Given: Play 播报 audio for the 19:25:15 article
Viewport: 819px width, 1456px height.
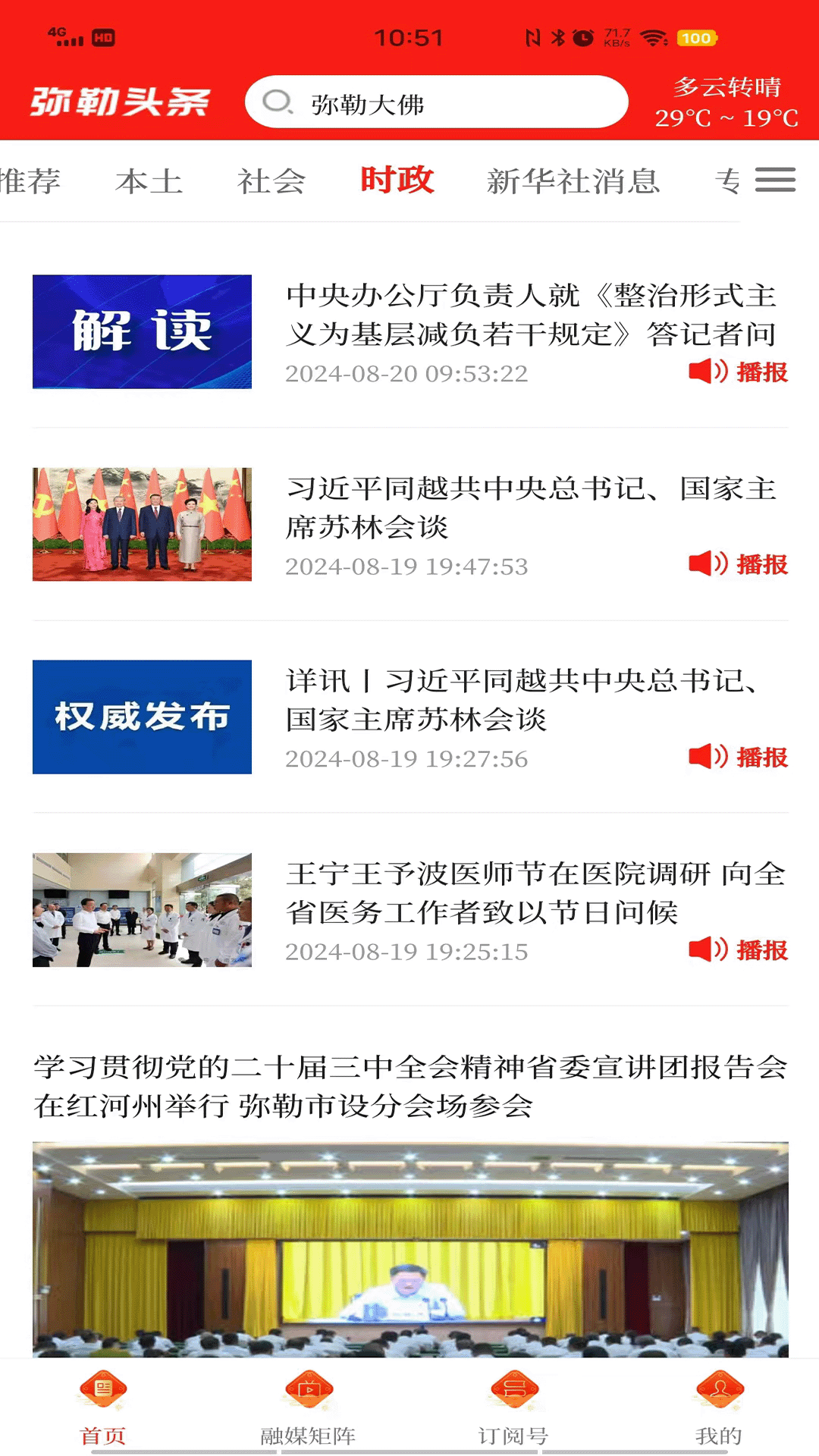Looking at the screenshot, I should click(x=738, y=950).
